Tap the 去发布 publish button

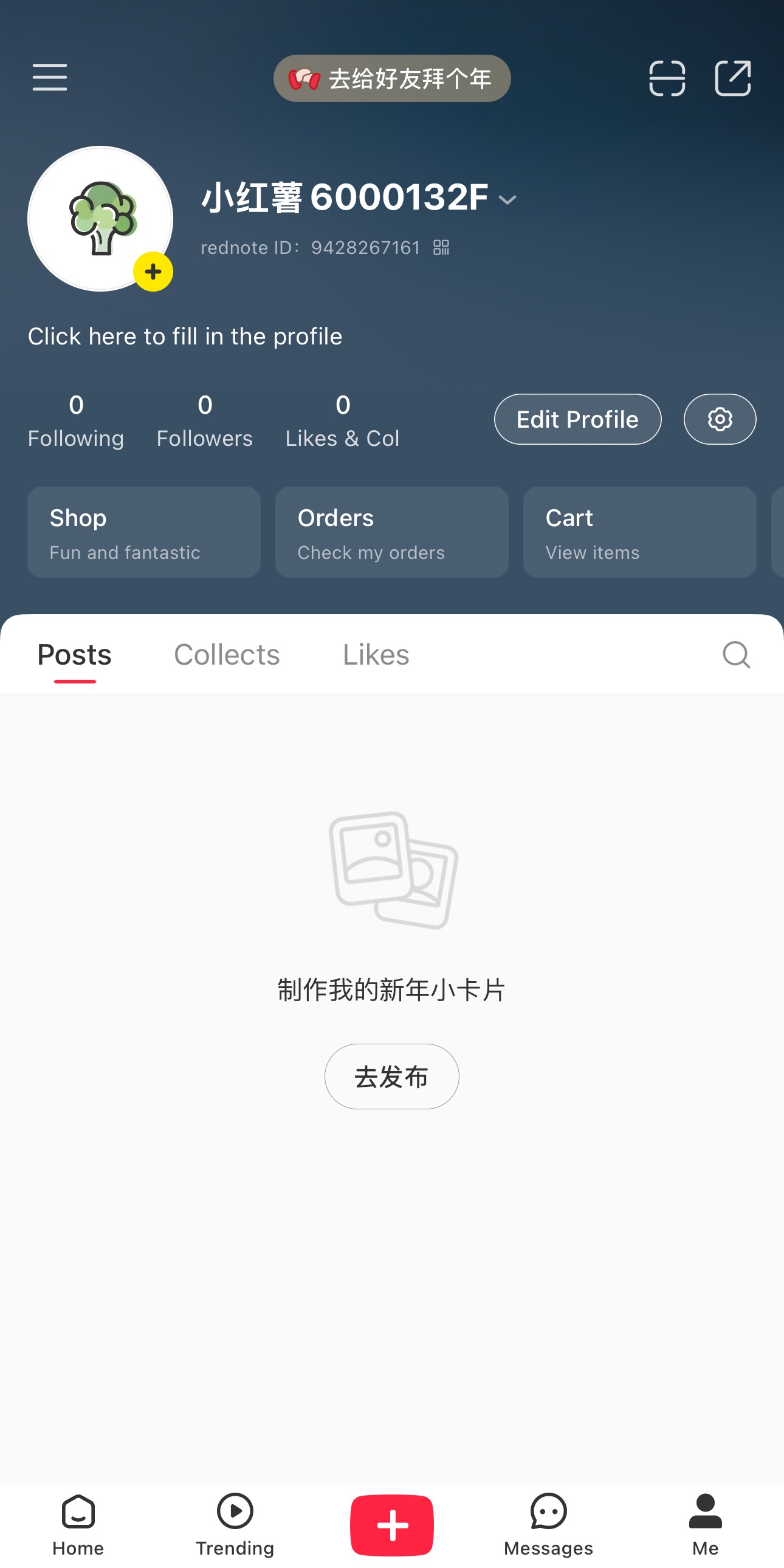pyautogui.click(x=391, y=1076)
